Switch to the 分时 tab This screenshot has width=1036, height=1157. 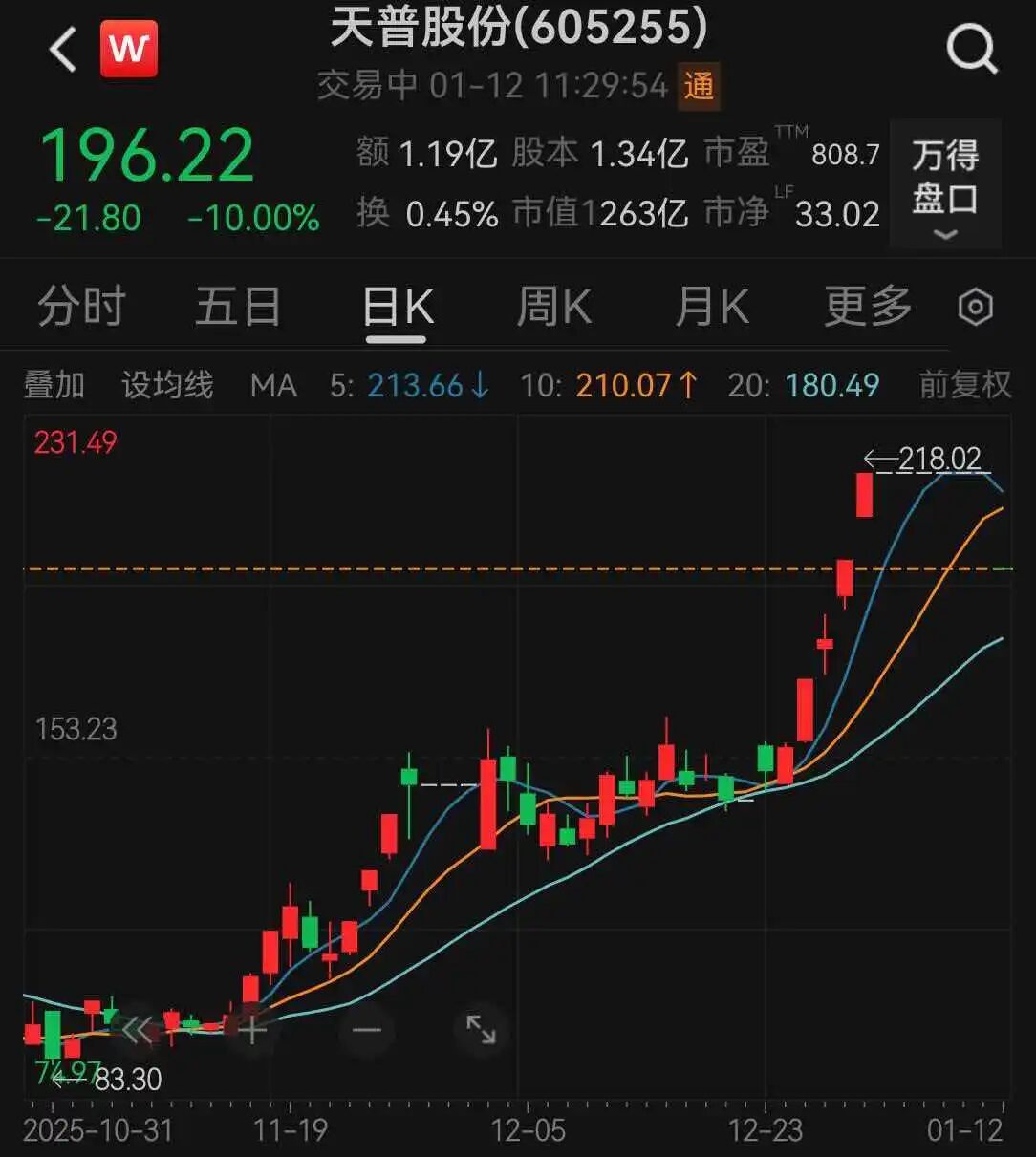(x=81, y=307)
